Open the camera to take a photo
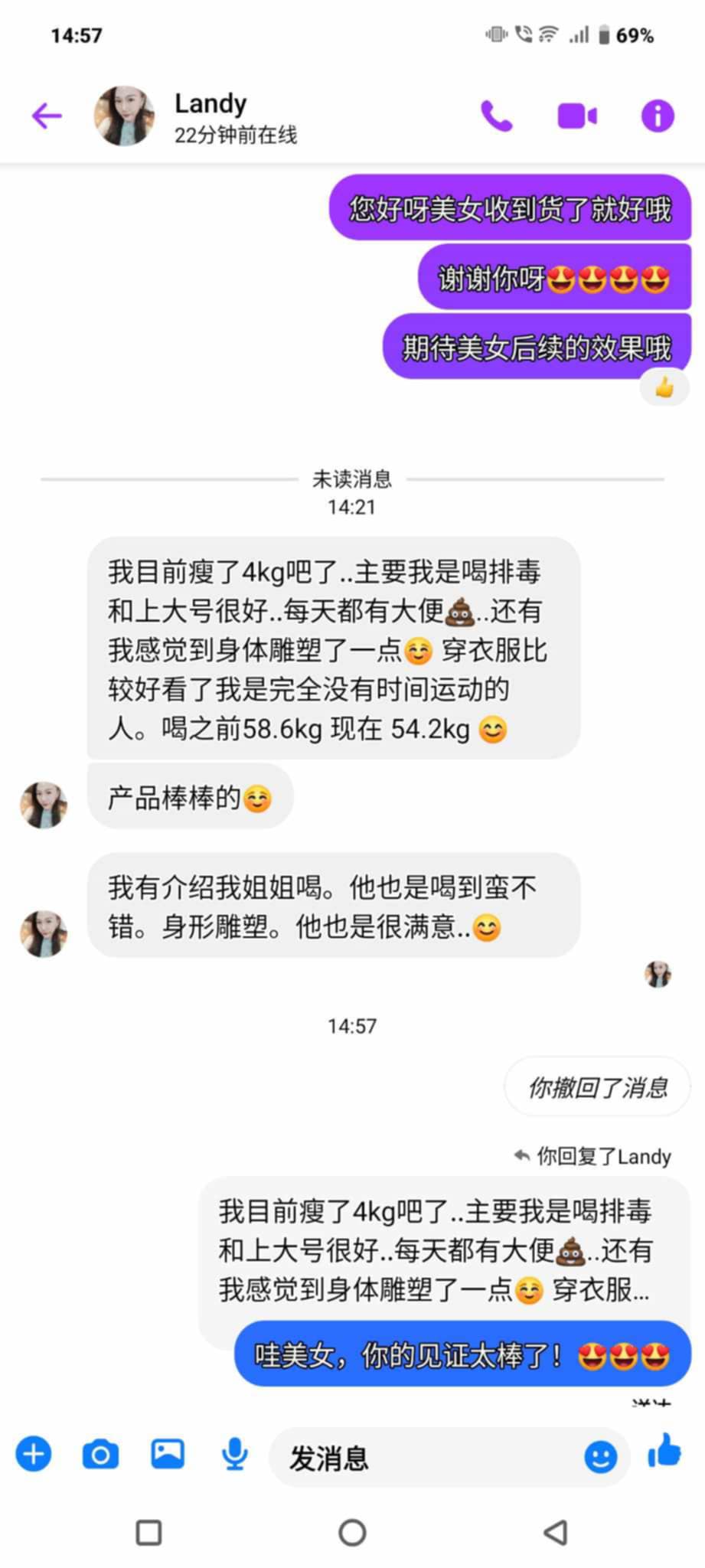This screenshot has width=705, height=1568. coord(100,1453)
